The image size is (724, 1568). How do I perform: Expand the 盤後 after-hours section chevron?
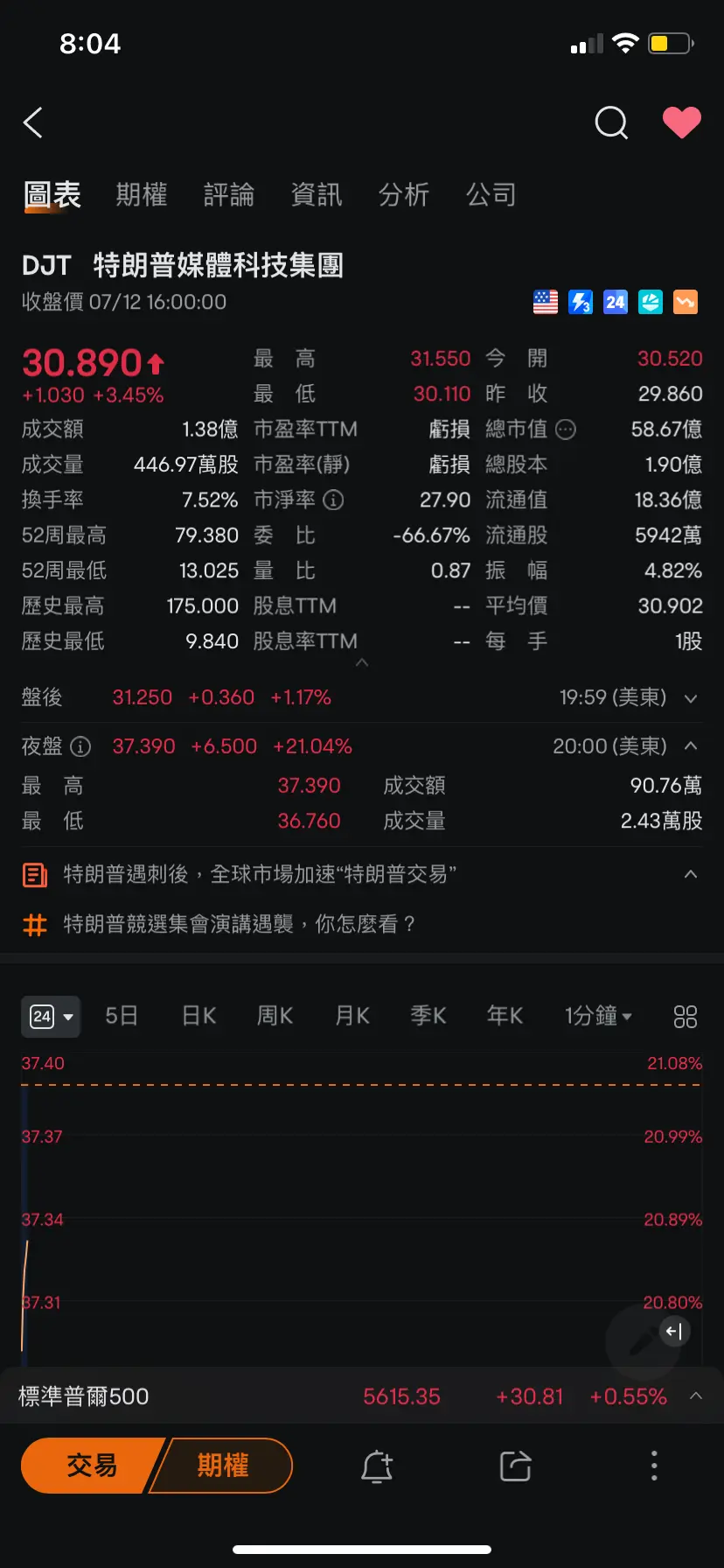pos(691,698)
